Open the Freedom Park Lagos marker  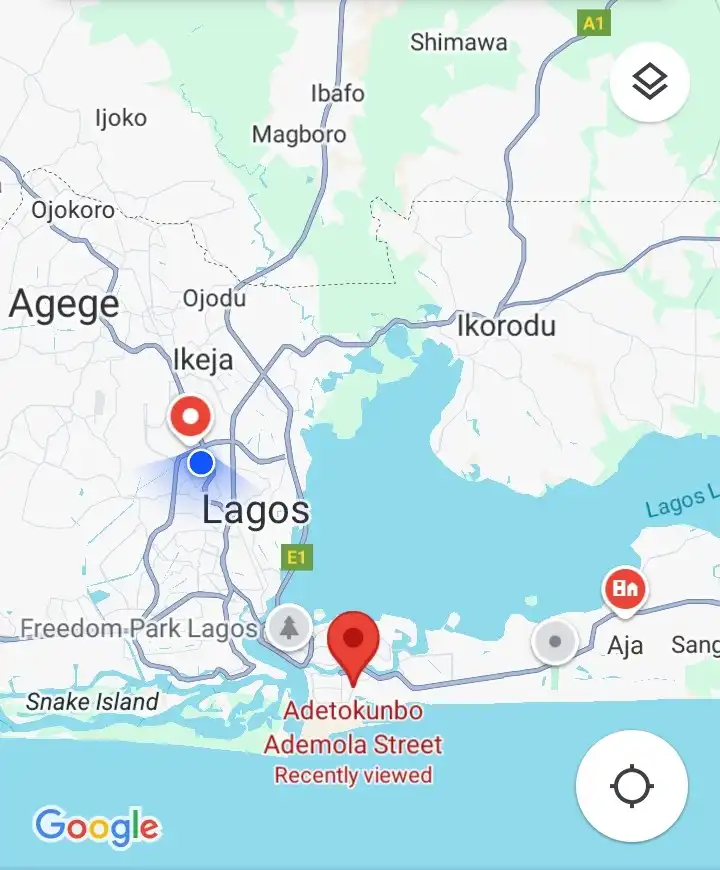(289, 628)
